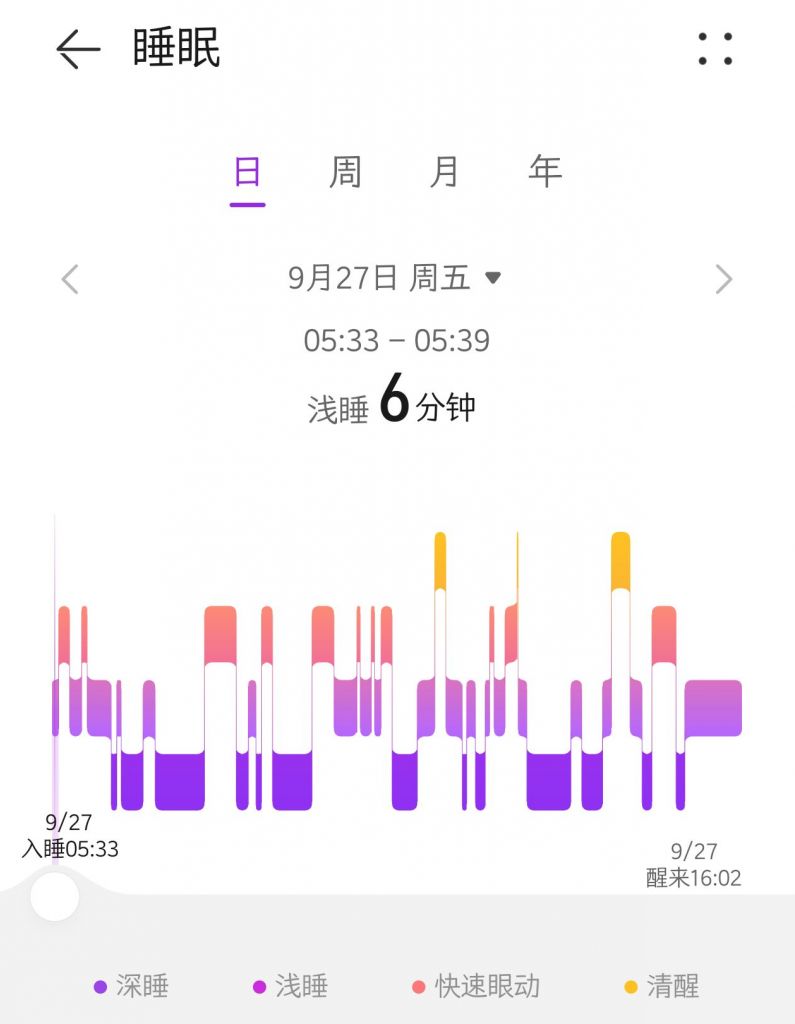Go to the next day
Image resolution: width=795 pixels, height=1024 pixels.
[x=724, y=279]
